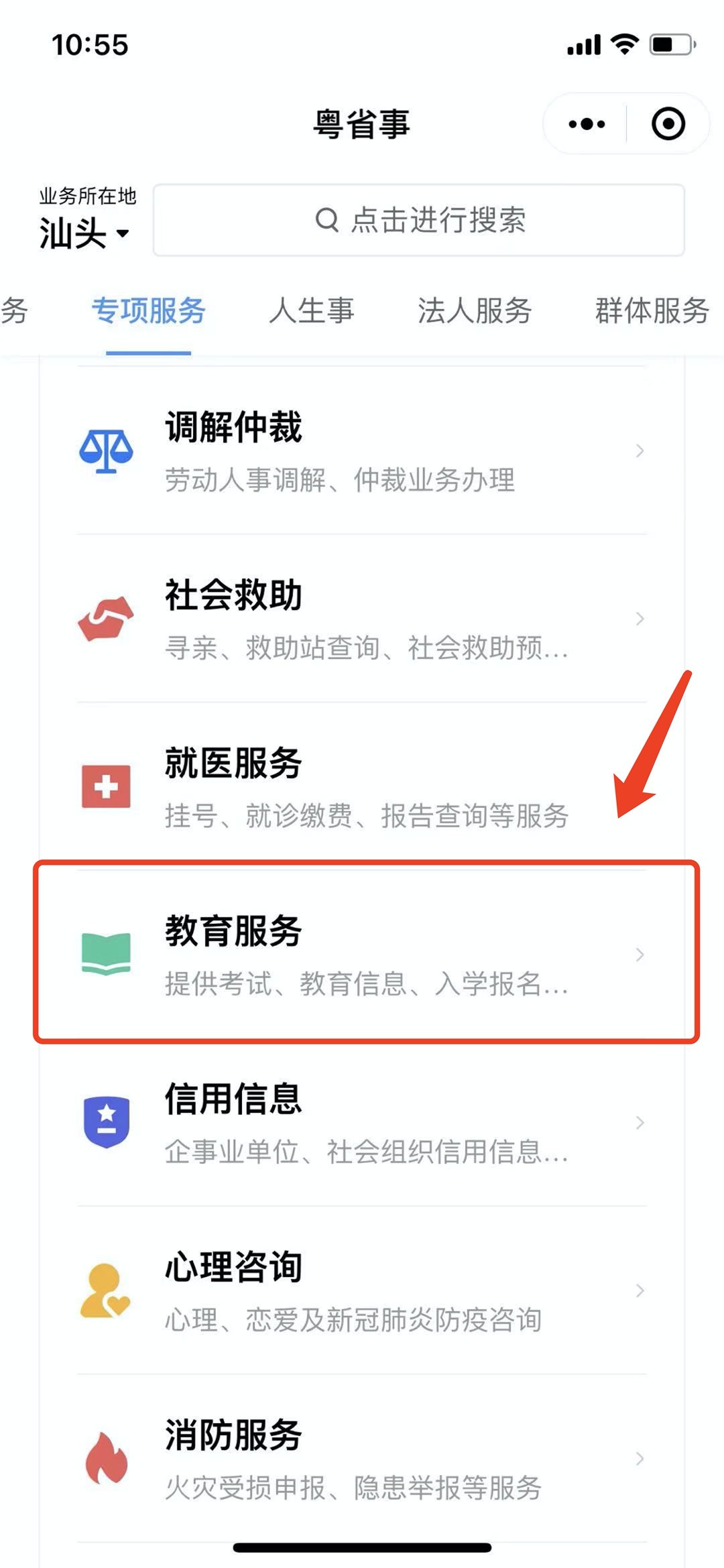Change the 汕头 business location
This screenshot has height=1568, width=724.
pyautogui.click(x=84, y=233)
